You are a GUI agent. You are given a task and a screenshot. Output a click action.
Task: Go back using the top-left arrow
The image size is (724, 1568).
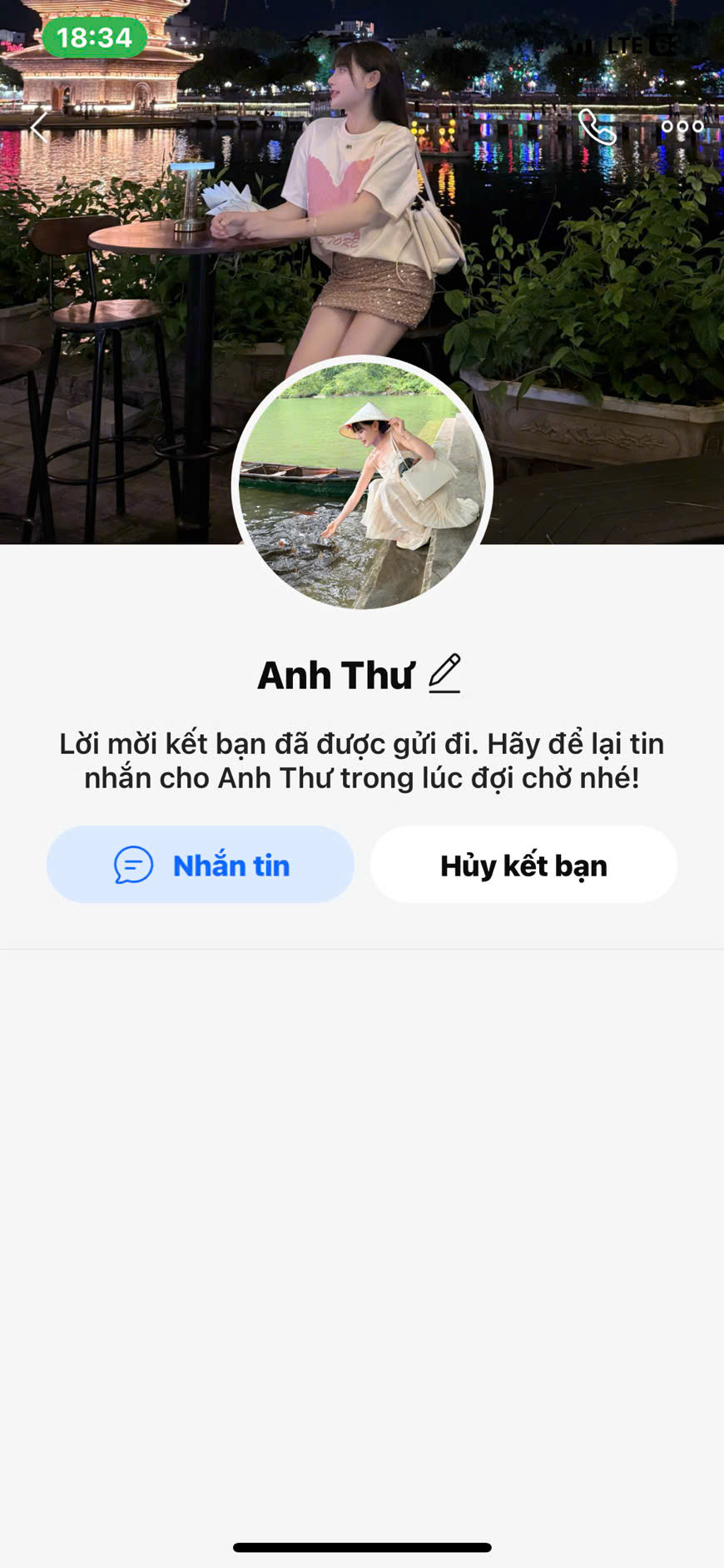pos(38,127)
